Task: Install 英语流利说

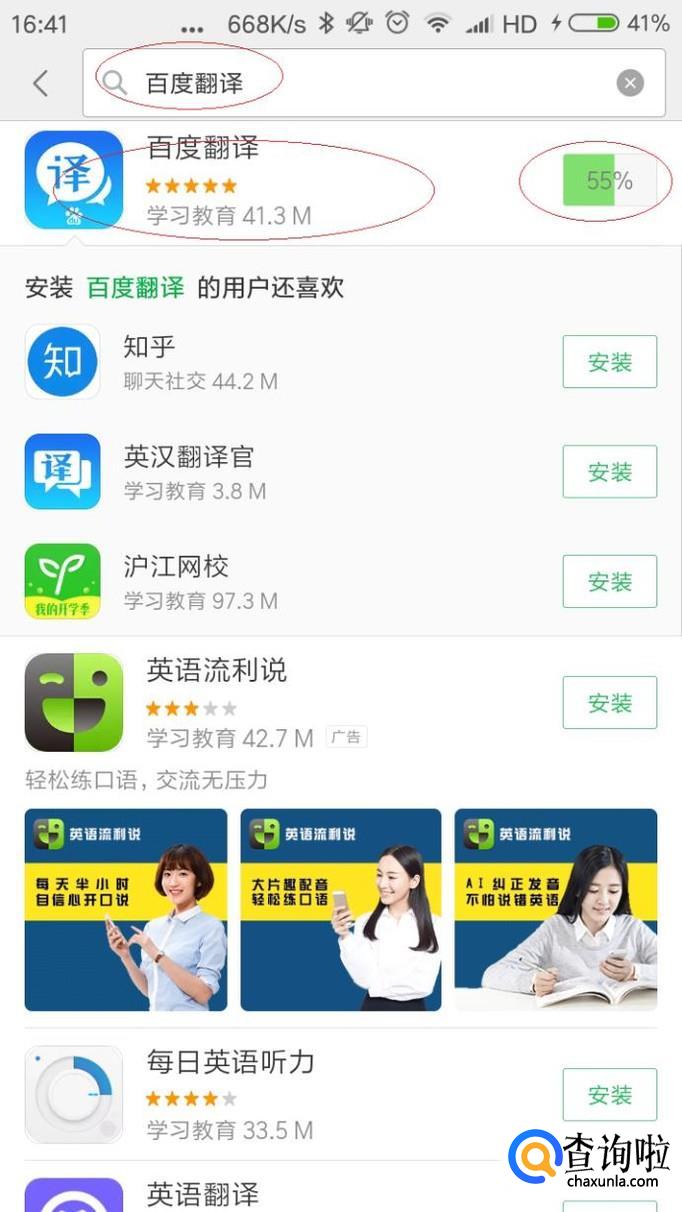Action: [x=609, y=703]
